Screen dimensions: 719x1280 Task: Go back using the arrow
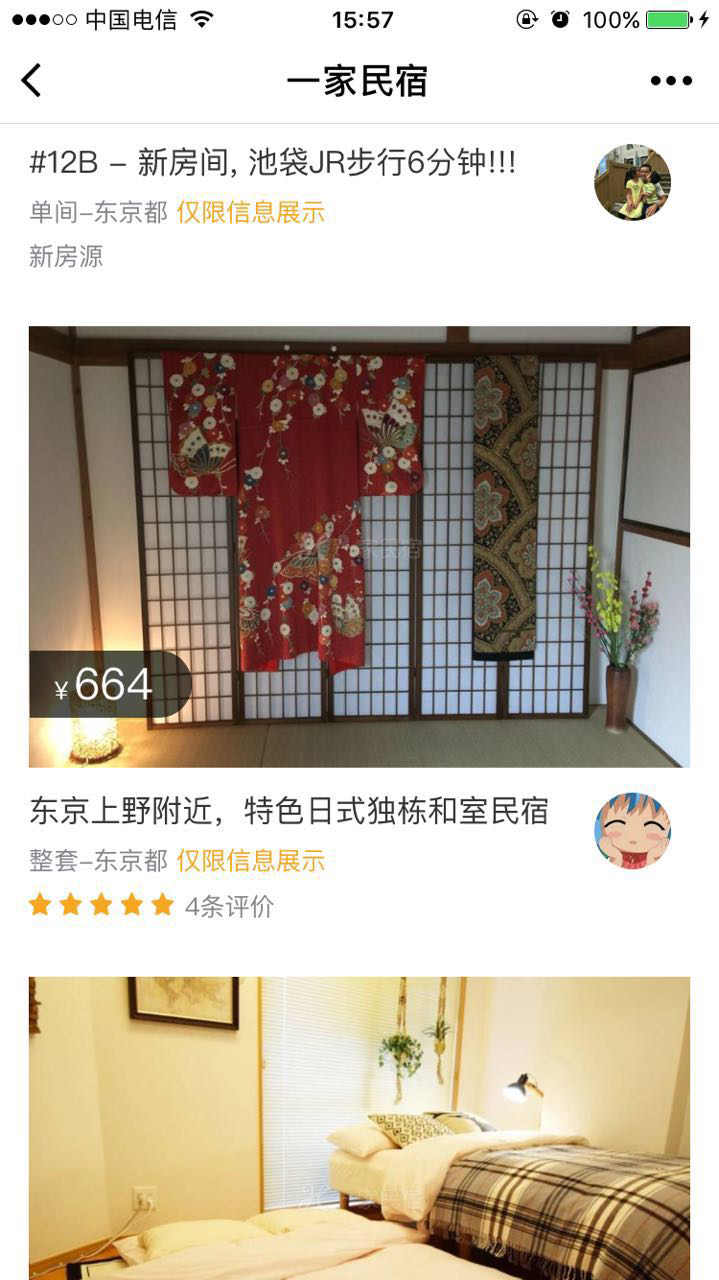point(32,80)
